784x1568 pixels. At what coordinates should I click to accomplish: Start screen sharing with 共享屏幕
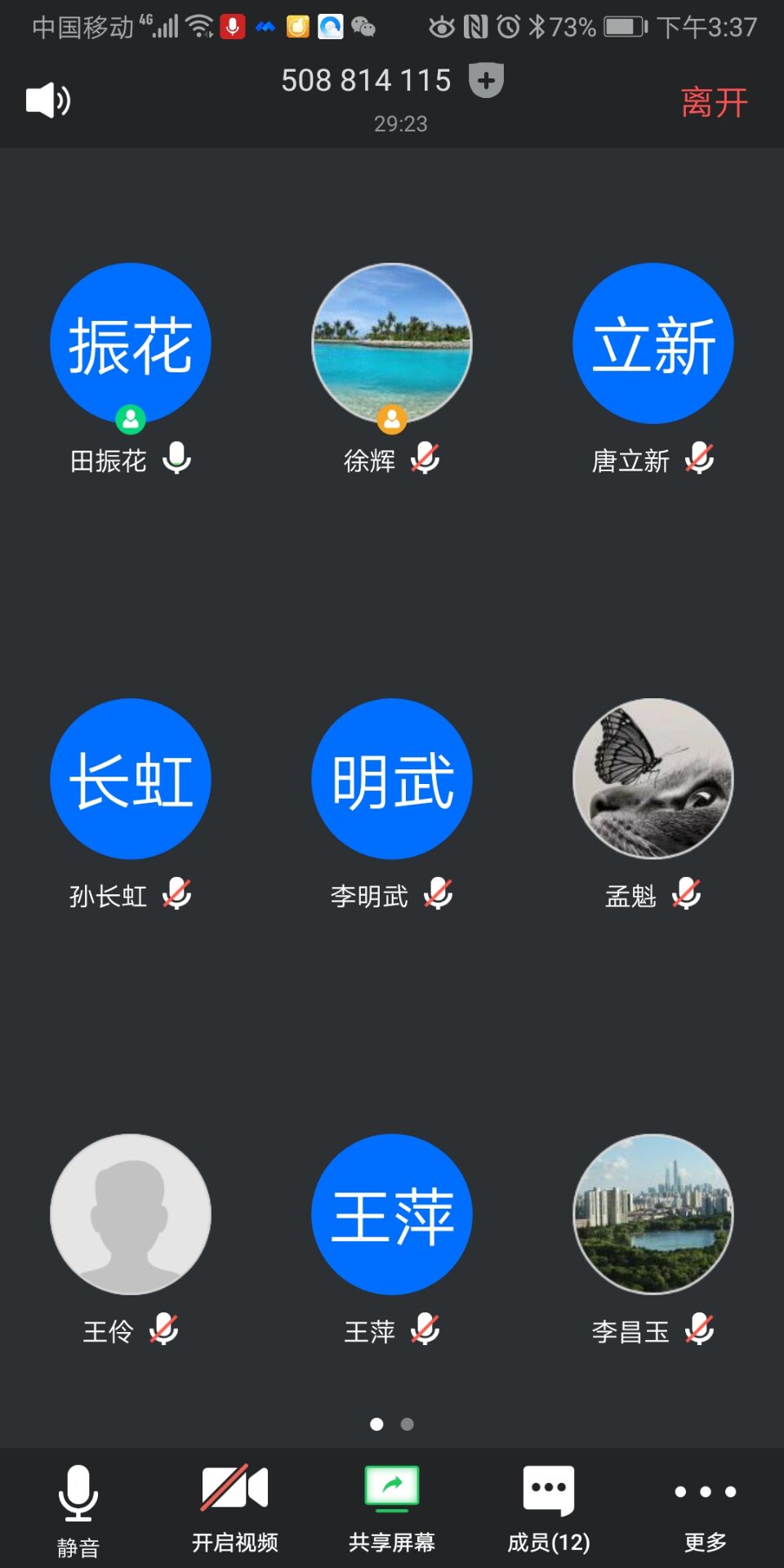coord(392,1508)
